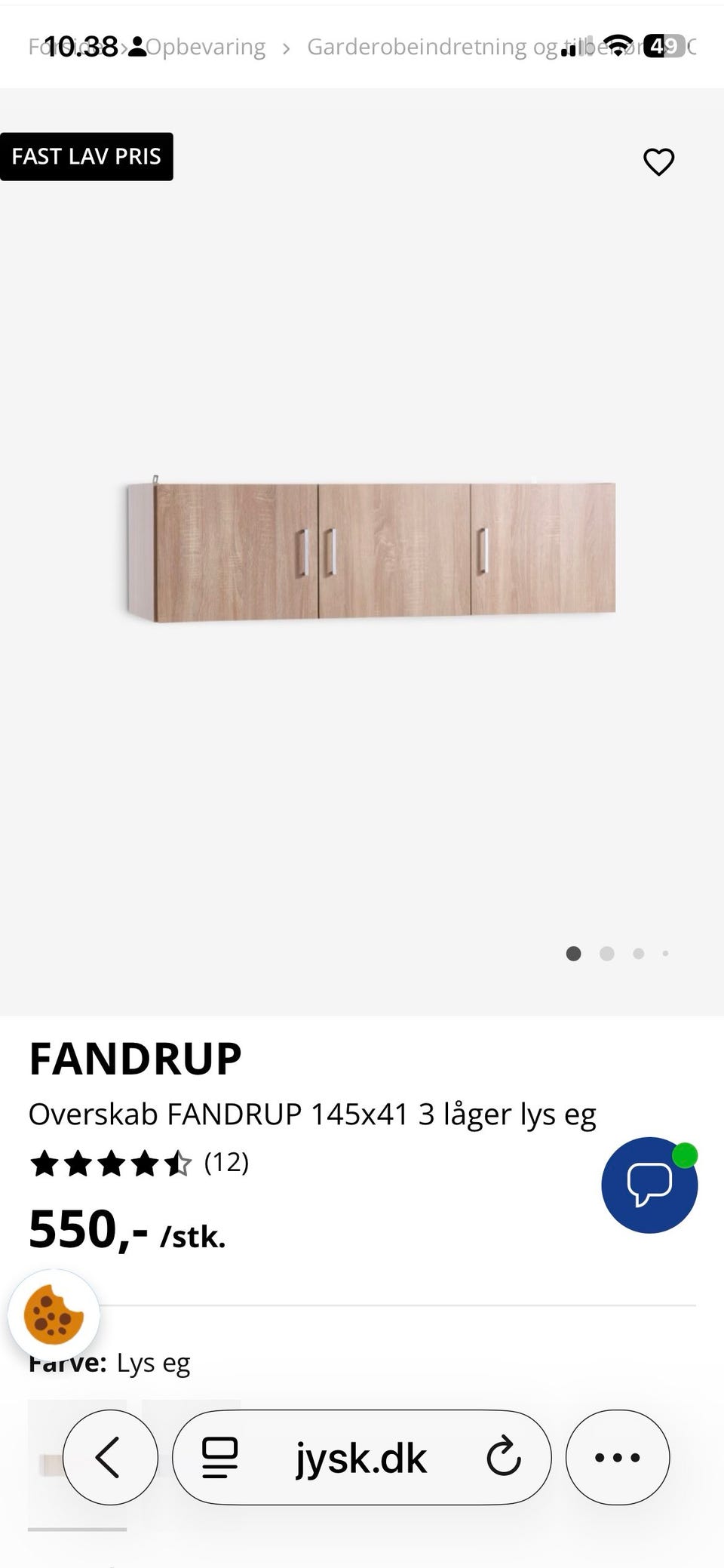Open the three-dot browser menu

pyautogui.click(x=617, y=1458)
